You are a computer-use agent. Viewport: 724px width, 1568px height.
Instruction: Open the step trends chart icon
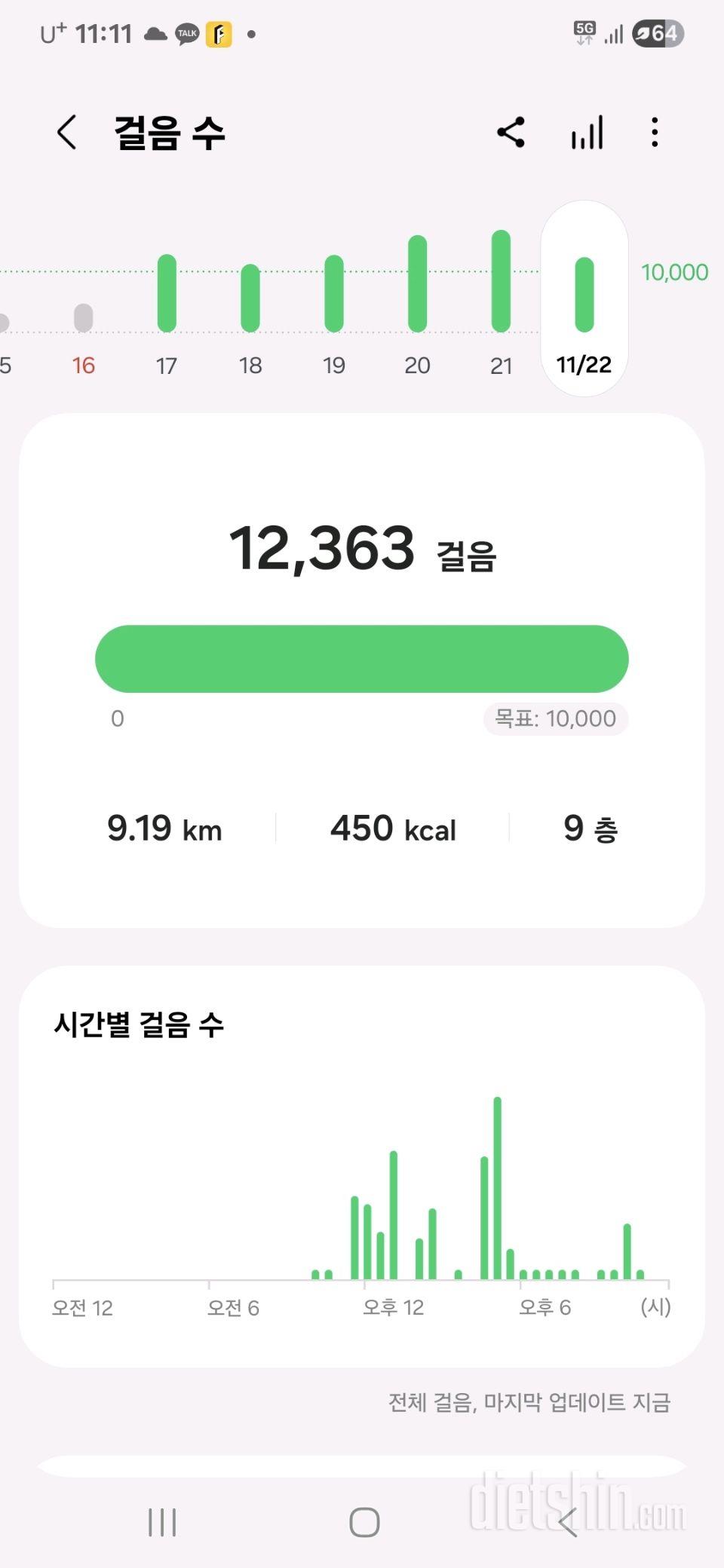[587, 133]
